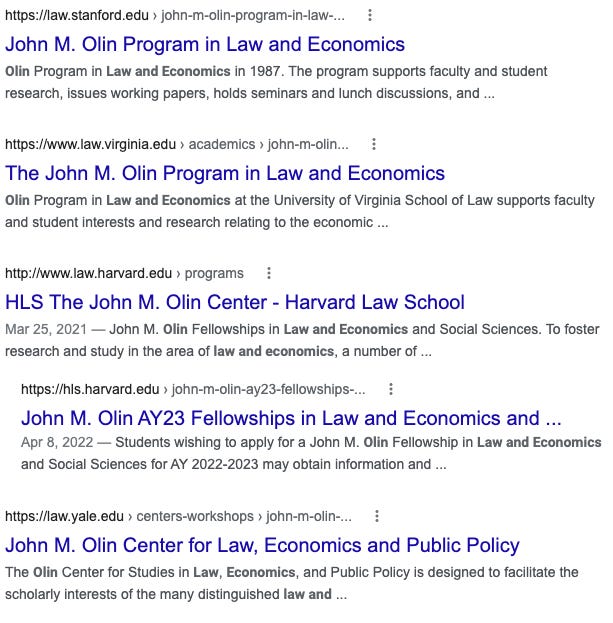The width and height of the screenshot is (613, 623).
Task: Open options menu beside law.yale.edu result
Action: click(x=377, y=517)
